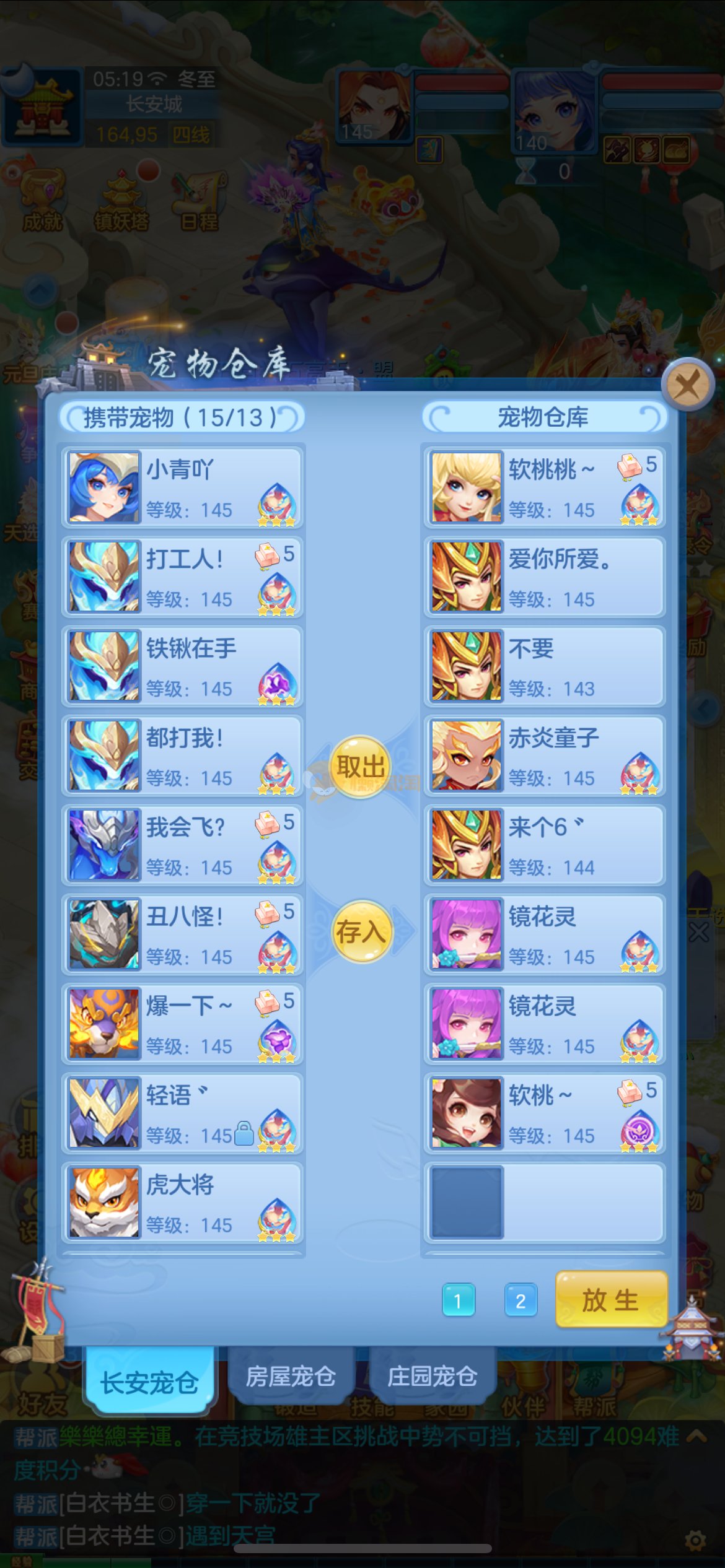Select carried pet 打工人!

click(x=182, y=577)
